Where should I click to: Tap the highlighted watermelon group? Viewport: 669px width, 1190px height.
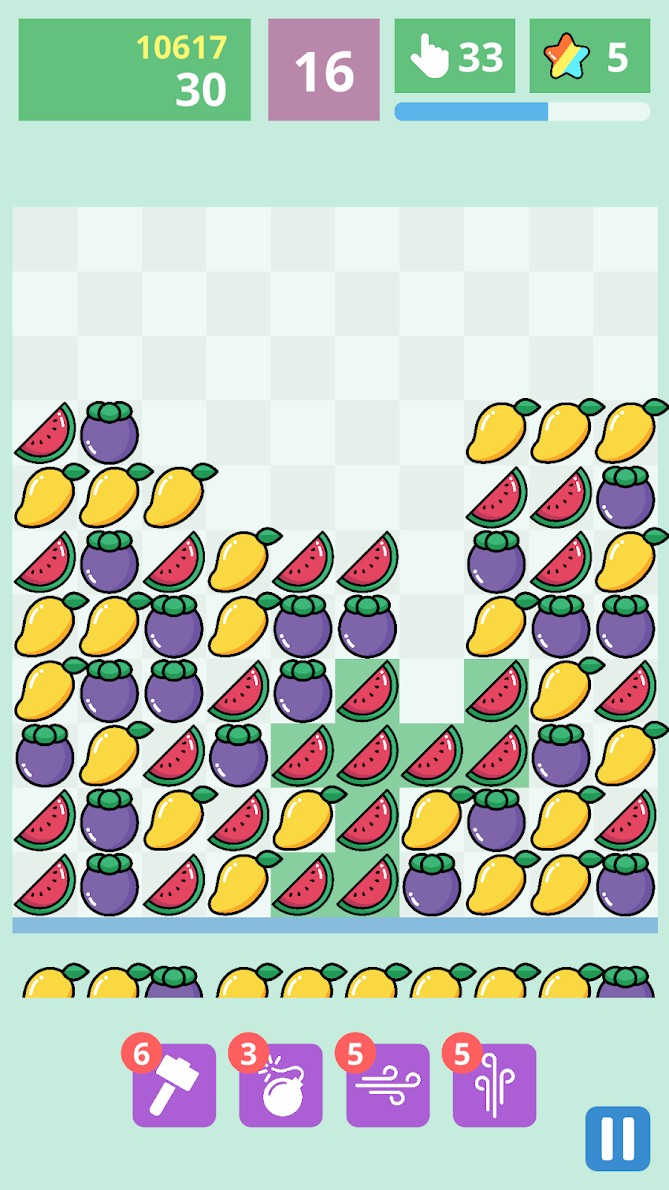[x=368, y=756]
